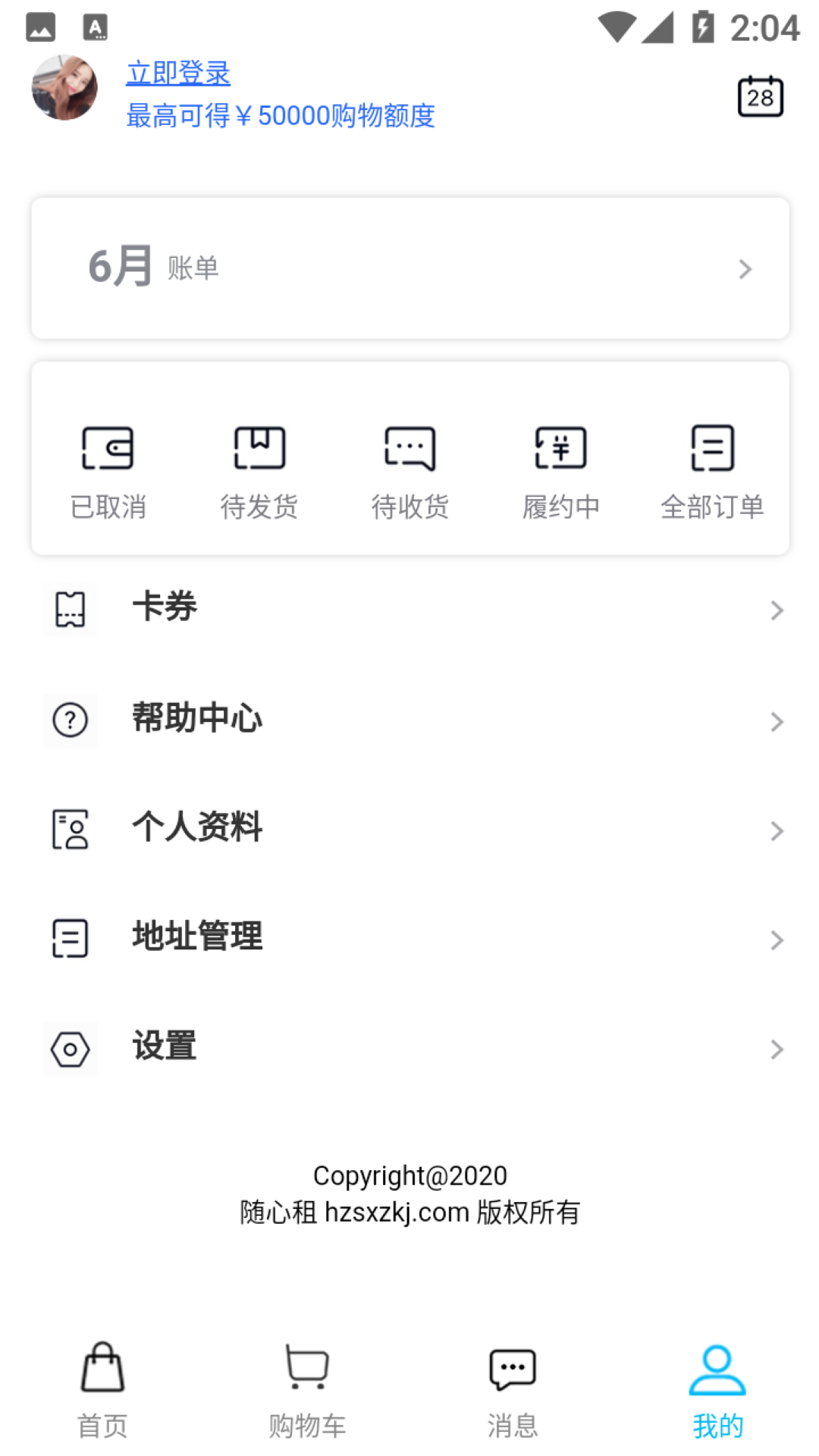Switch to the 购物车 cart tab

click(x=307, y=1391)
